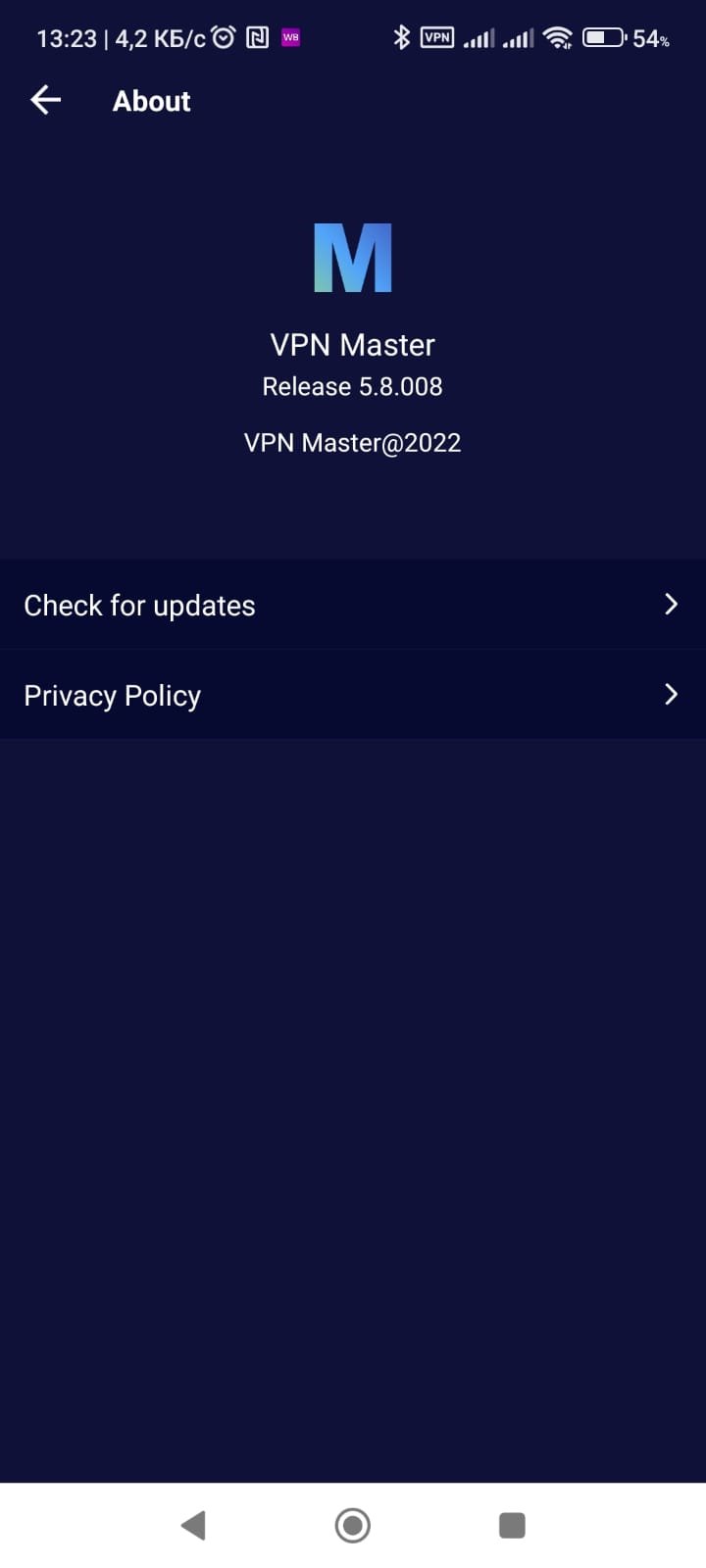Open Check for updates
The height and width of the screenshot is (1568, 706).
pyautogui.click(x=352, y=605)
